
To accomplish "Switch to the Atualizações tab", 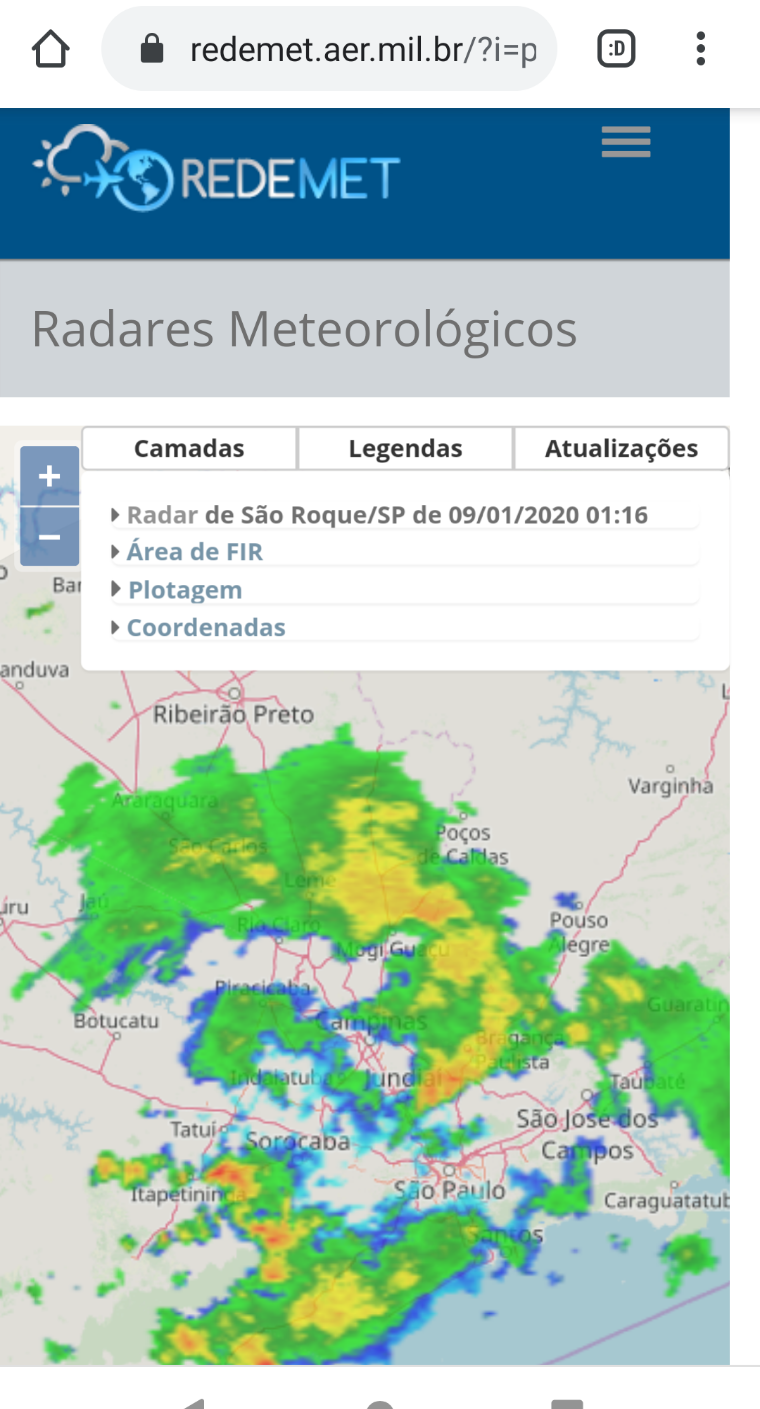I will point(621,448).
